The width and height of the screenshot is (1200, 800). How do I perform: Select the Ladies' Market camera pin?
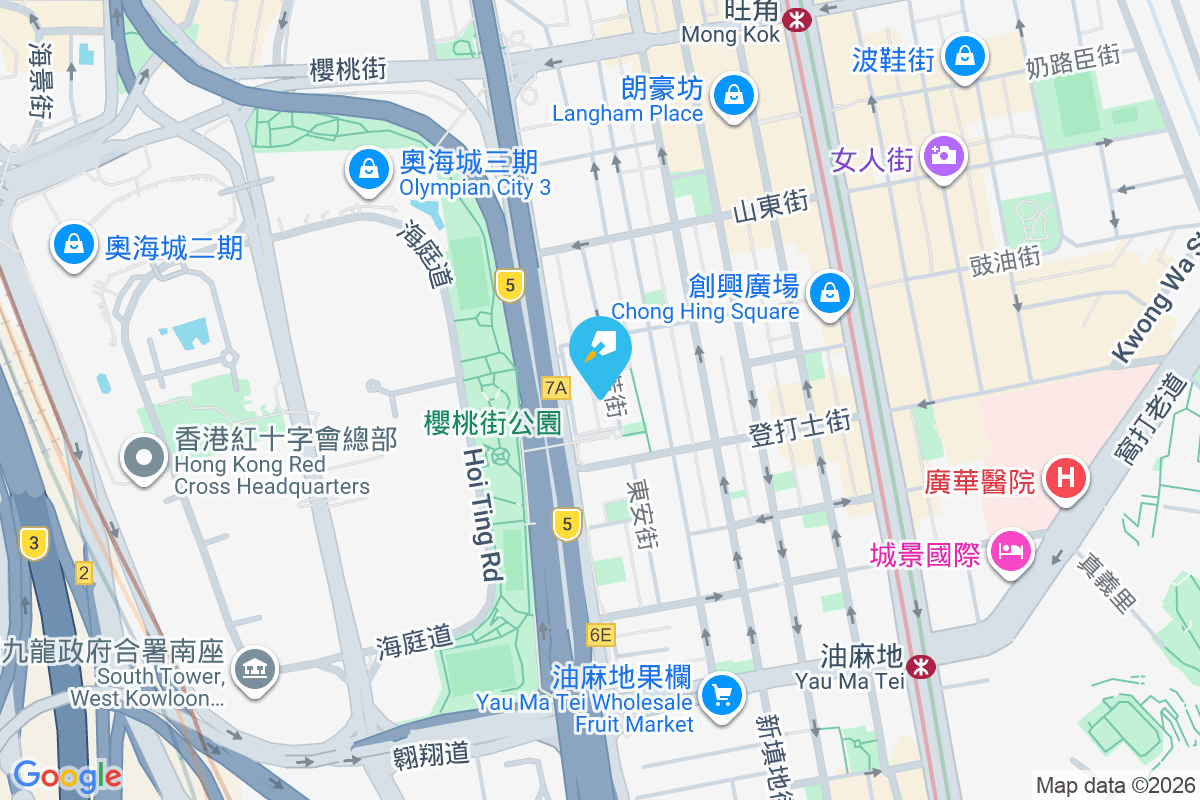point(943,156)
